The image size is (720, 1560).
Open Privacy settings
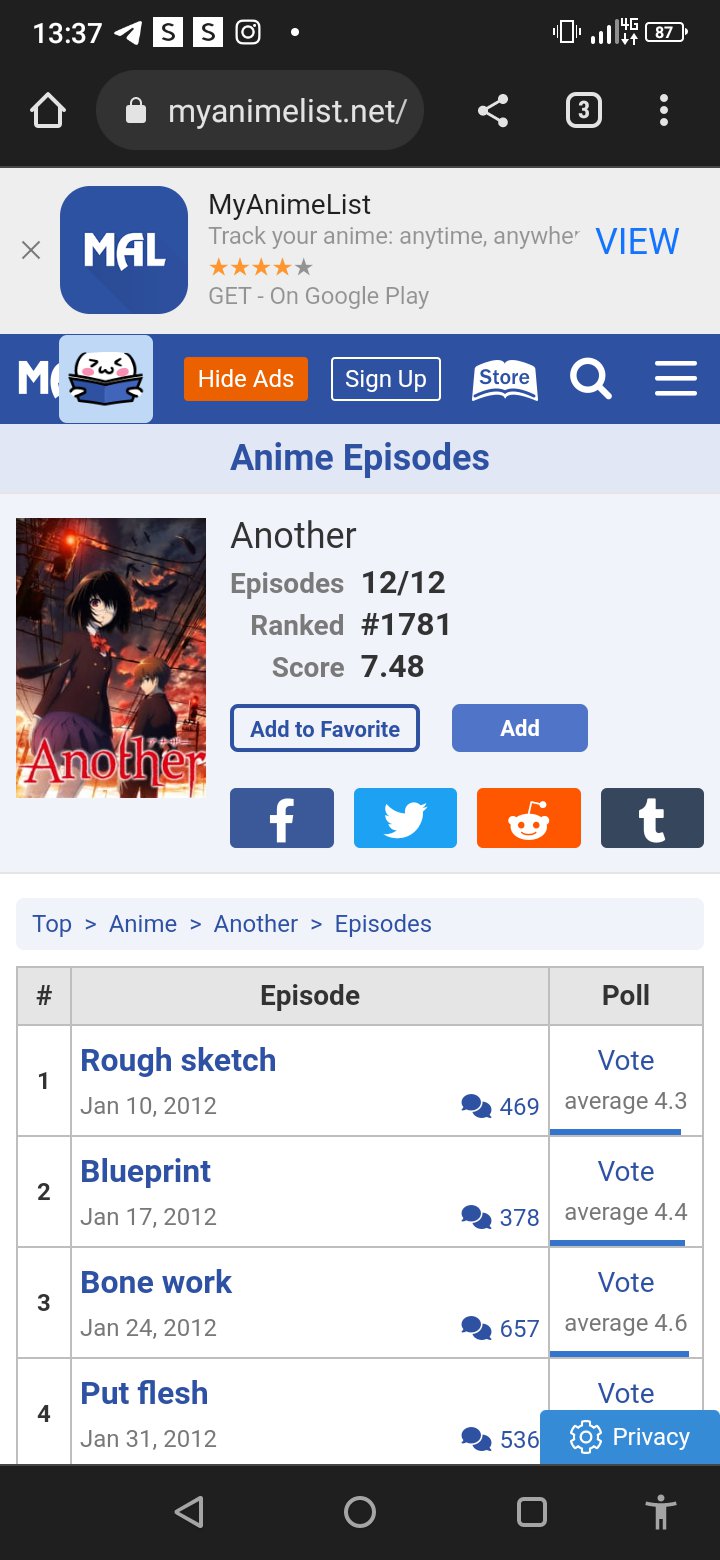(630, 1437)
